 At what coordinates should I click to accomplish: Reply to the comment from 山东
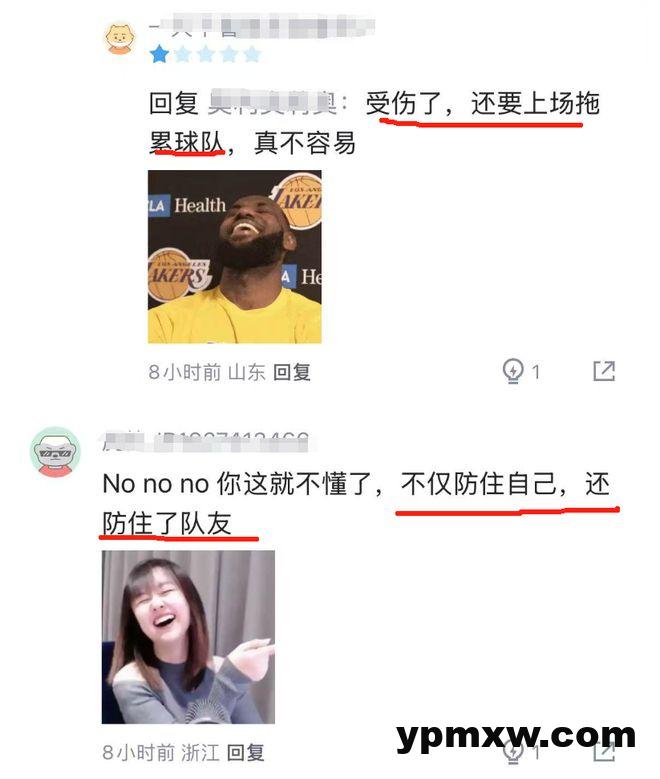(x=292, y=373)
